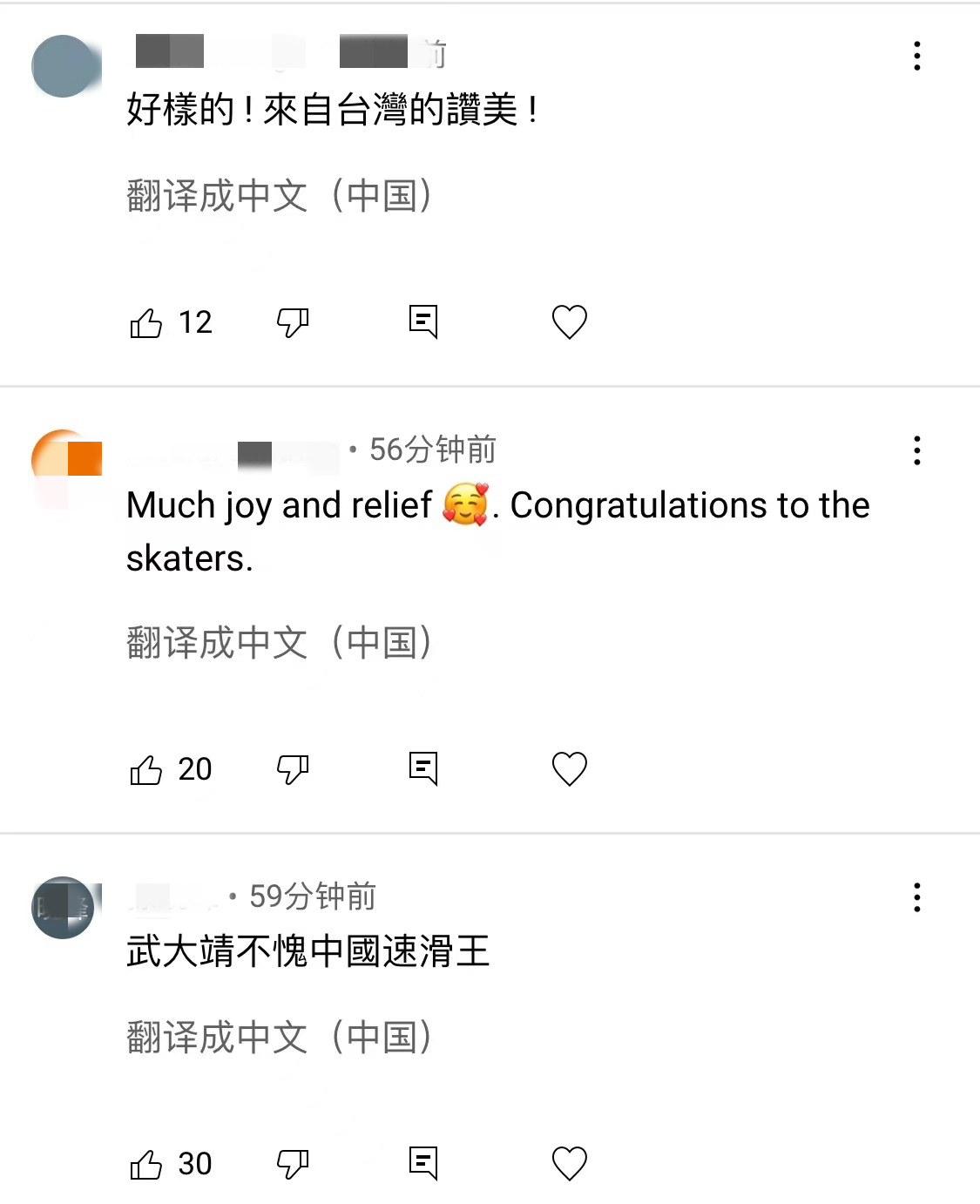The width and height of the screenshot is (980, 1204).
Task: Tap 翻译成中文 under the 武大靖 comment
Action: coord(280,1037)
